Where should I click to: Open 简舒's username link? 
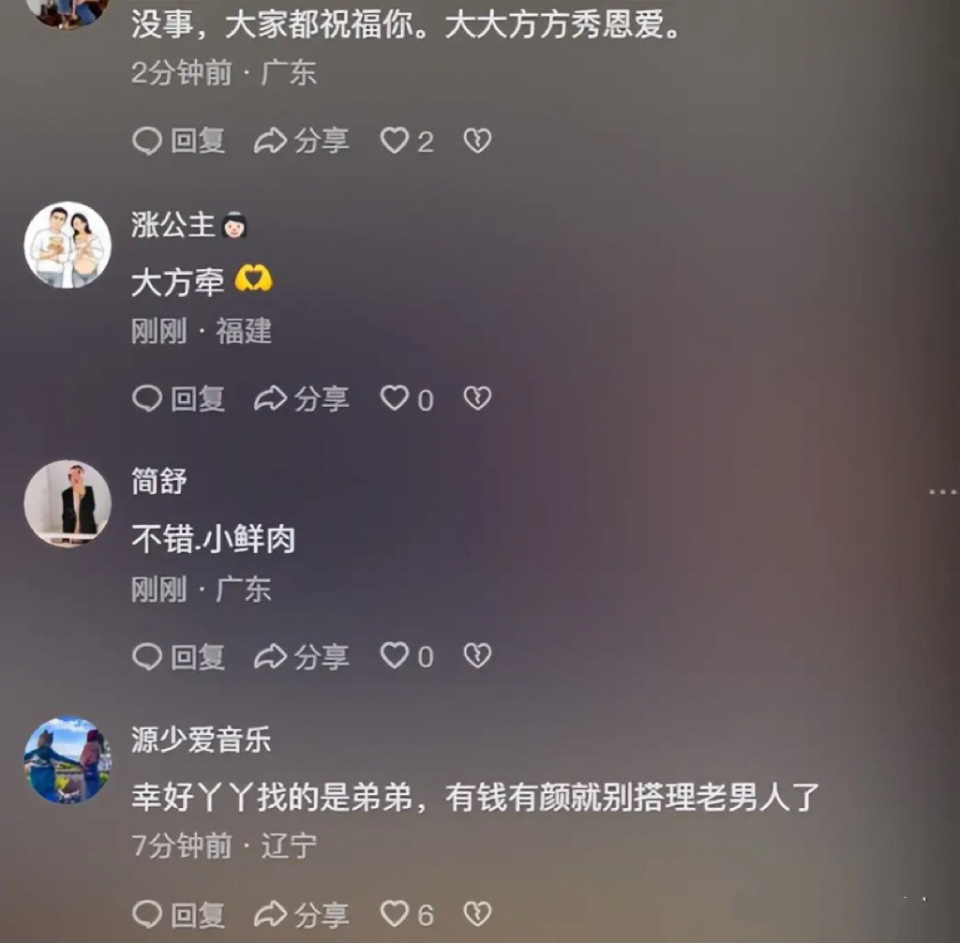pyautogui.click(x=159, y=482)
